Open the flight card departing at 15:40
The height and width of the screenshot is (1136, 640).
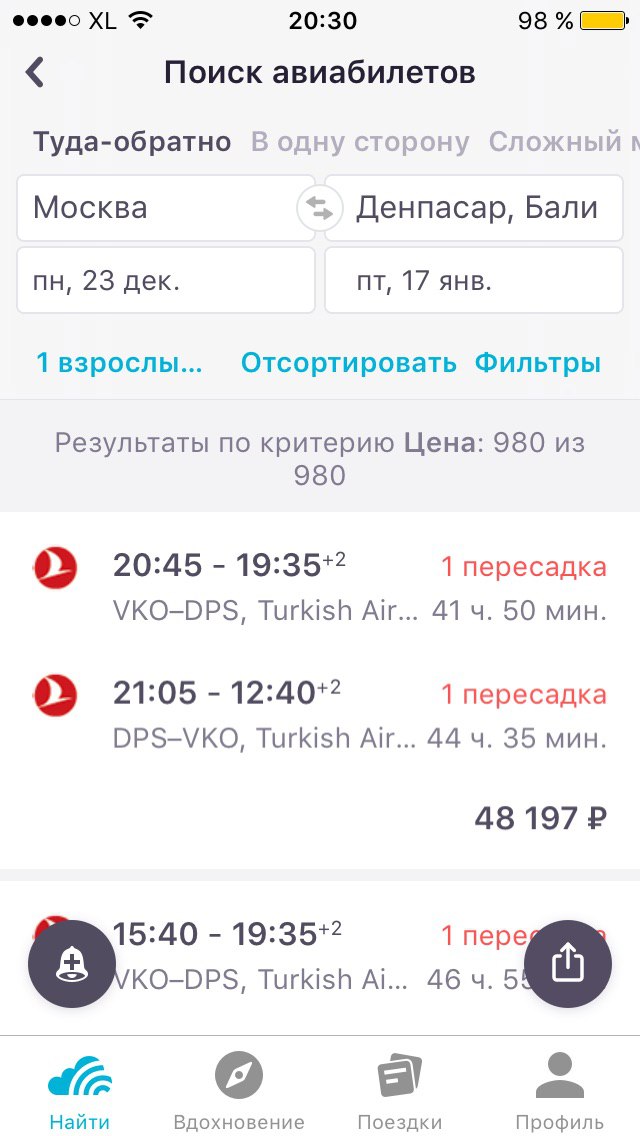[x=320, y=958]
